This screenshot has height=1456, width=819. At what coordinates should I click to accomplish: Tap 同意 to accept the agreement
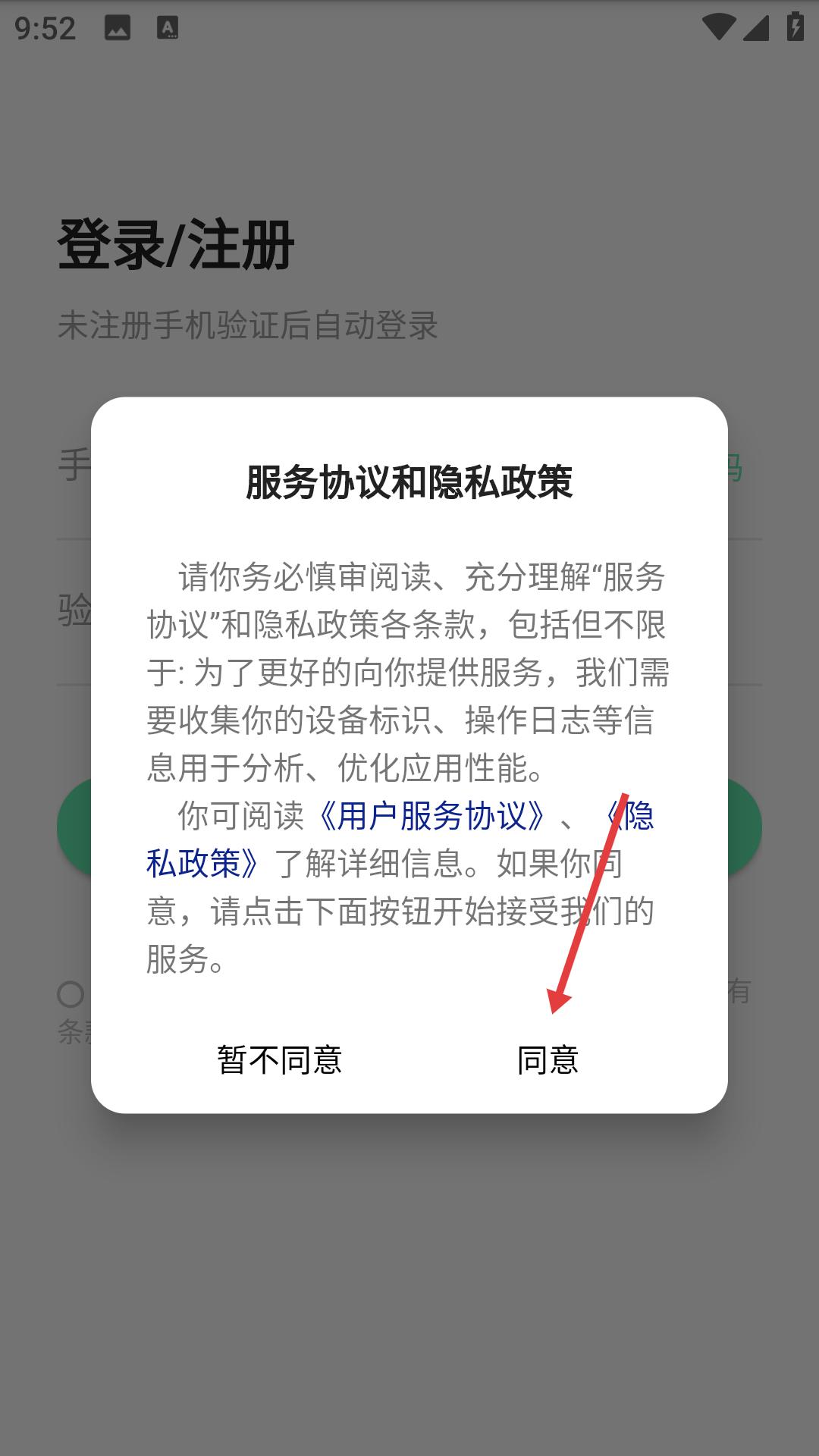click(x=548, y=1059)
